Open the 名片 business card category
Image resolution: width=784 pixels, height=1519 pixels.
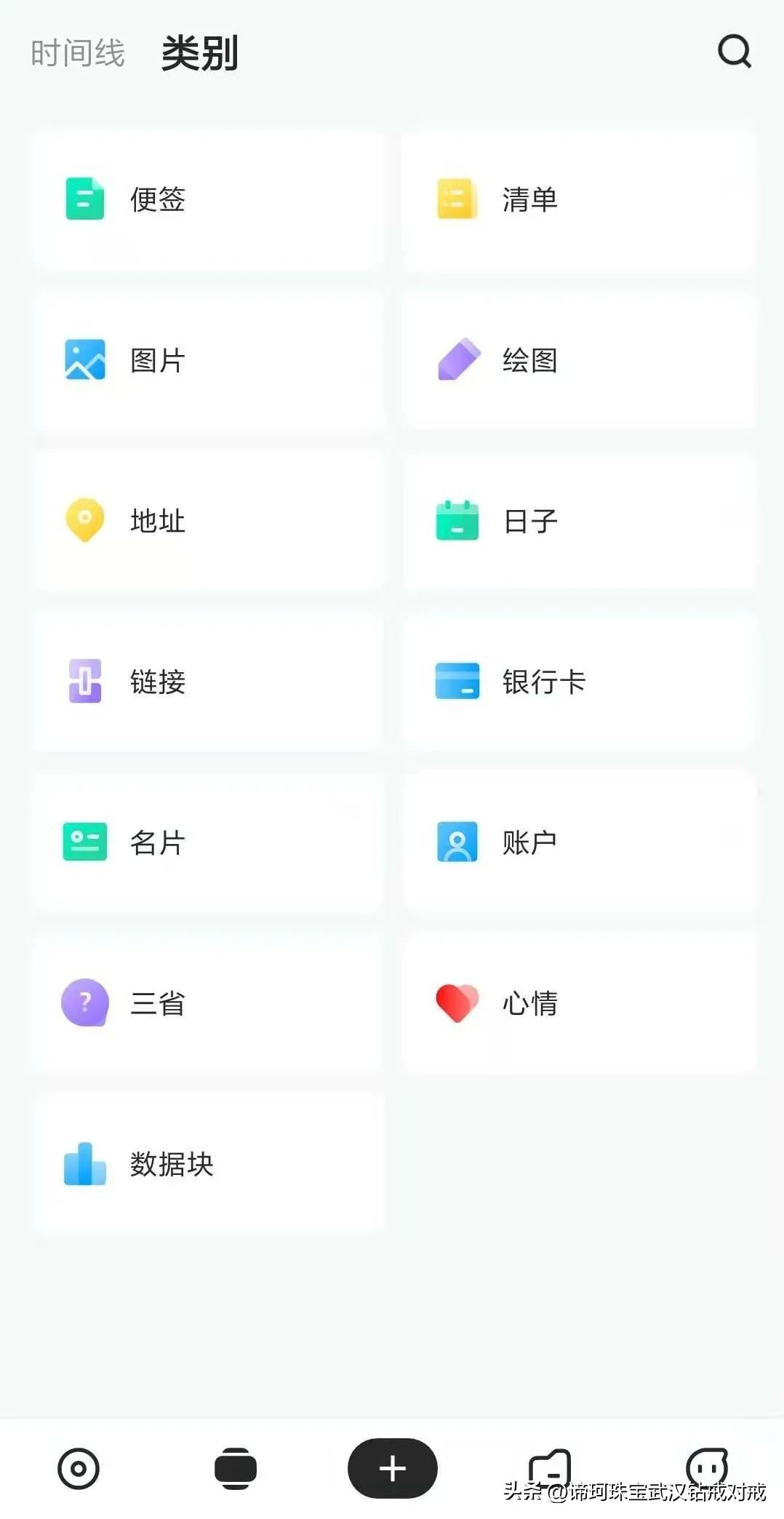pyautogui.click(x=207, y=842)
